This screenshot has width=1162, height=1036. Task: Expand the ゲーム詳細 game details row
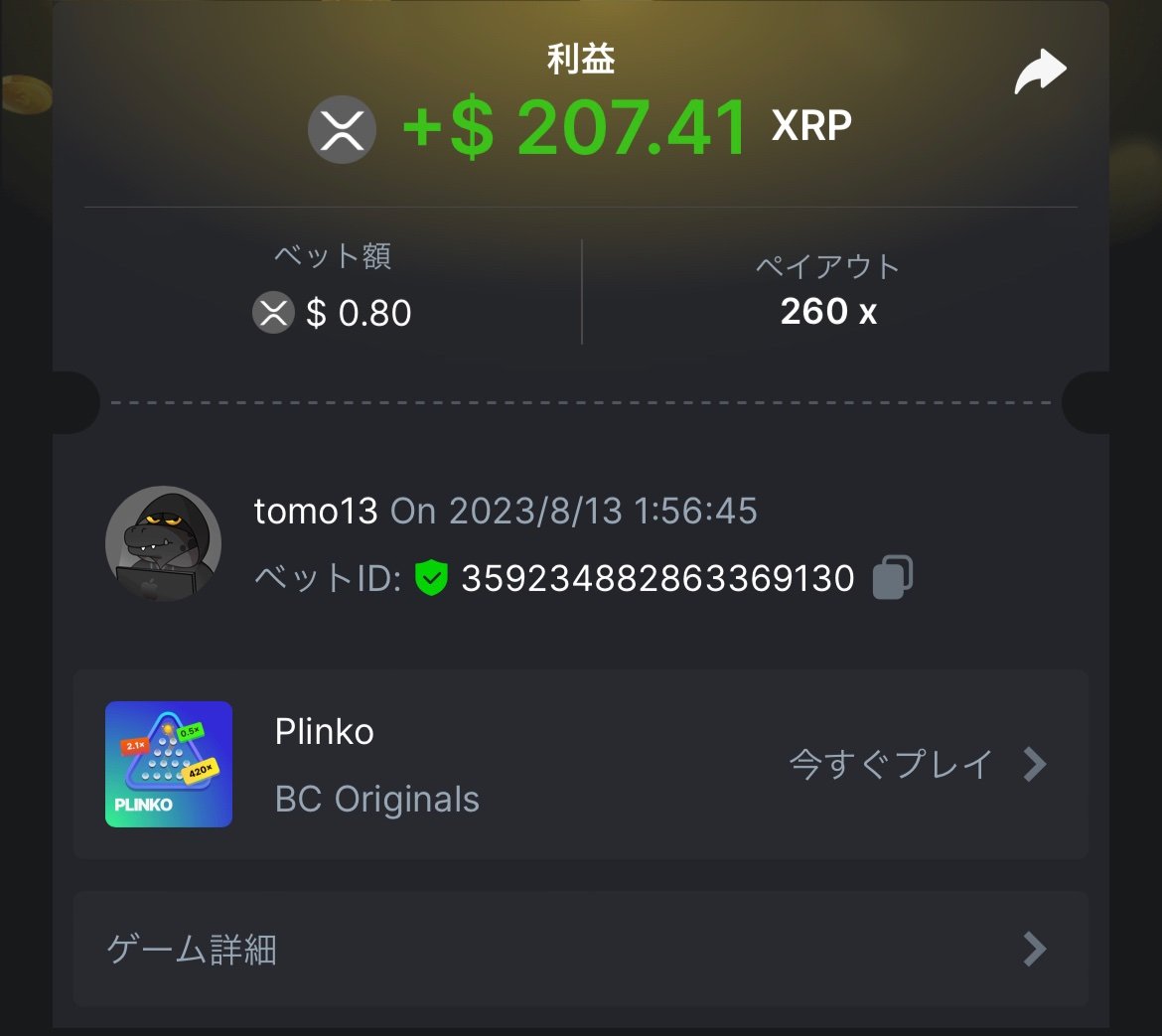tap(580, 950)
